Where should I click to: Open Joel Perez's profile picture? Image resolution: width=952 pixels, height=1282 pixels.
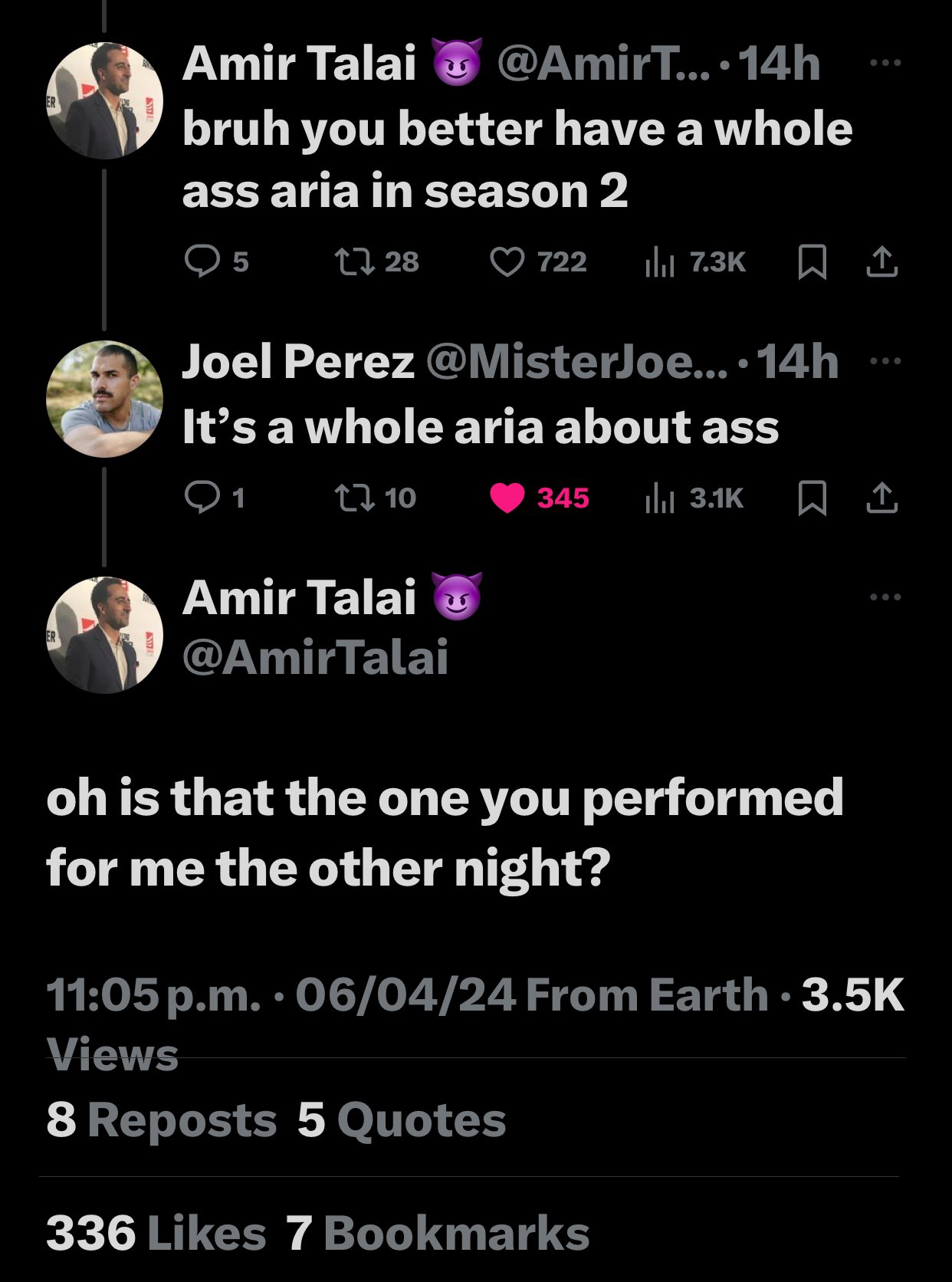click(x=104, y=399)
